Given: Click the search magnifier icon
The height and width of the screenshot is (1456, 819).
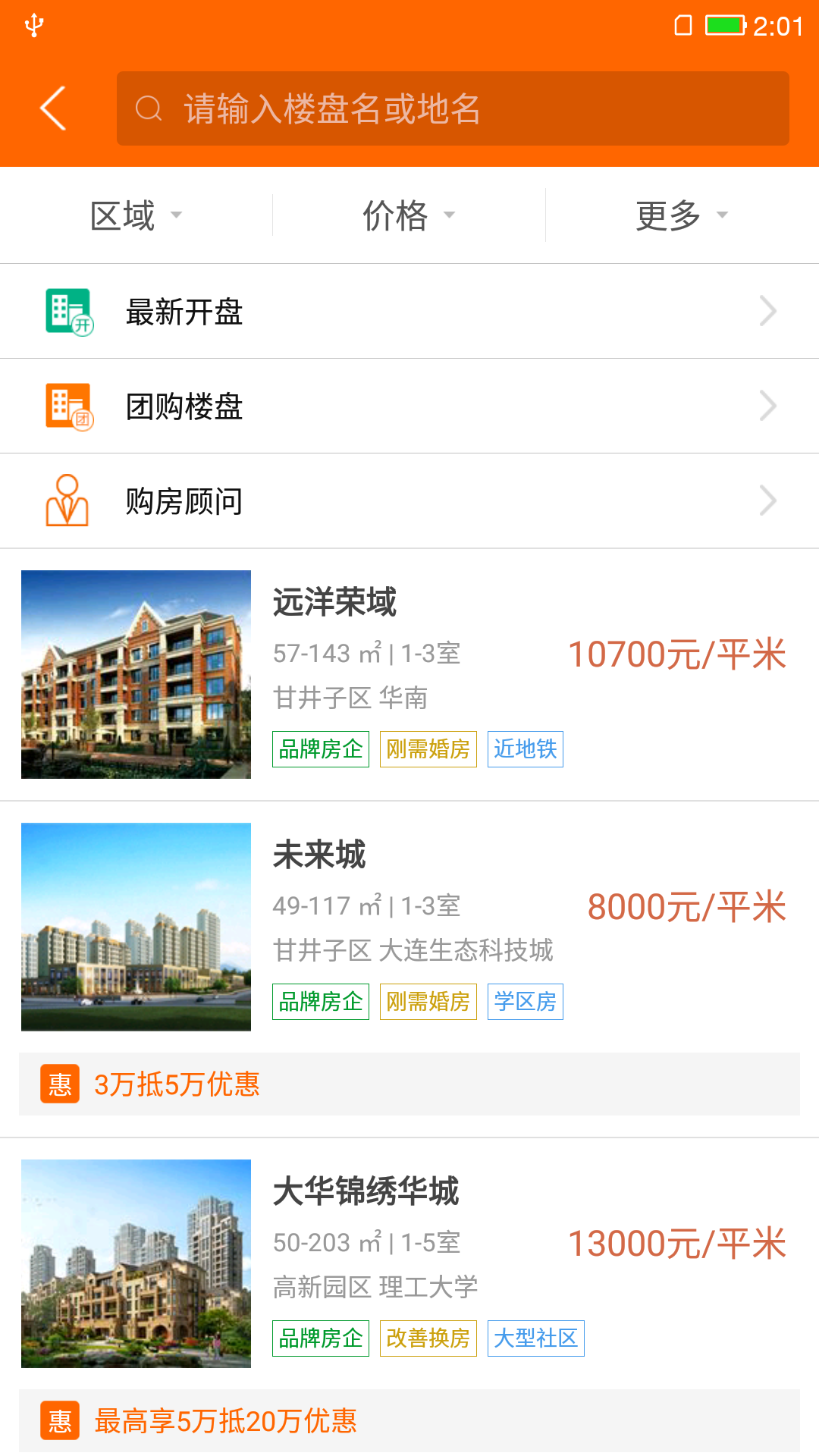Looking at the screenshot, I should pyautogui.click(x=149, y=107).
